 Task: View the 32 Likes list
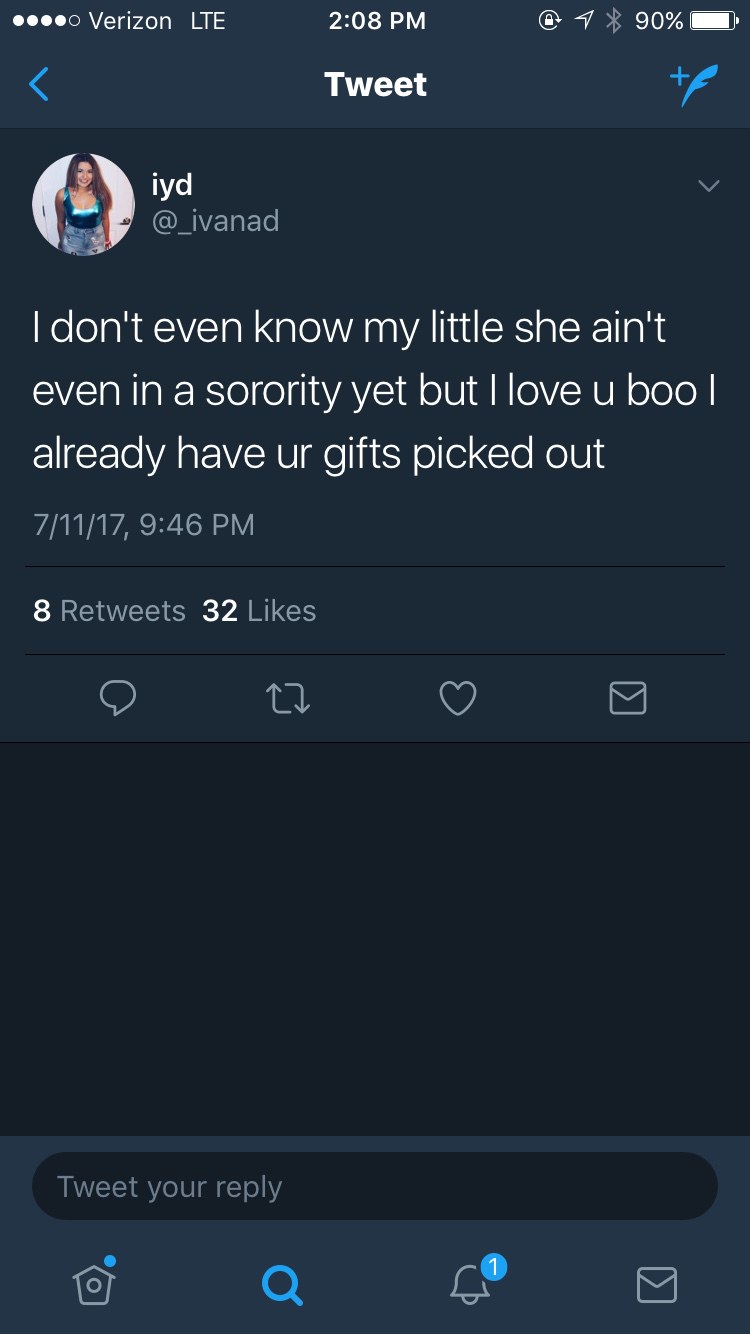click(259, 611)
